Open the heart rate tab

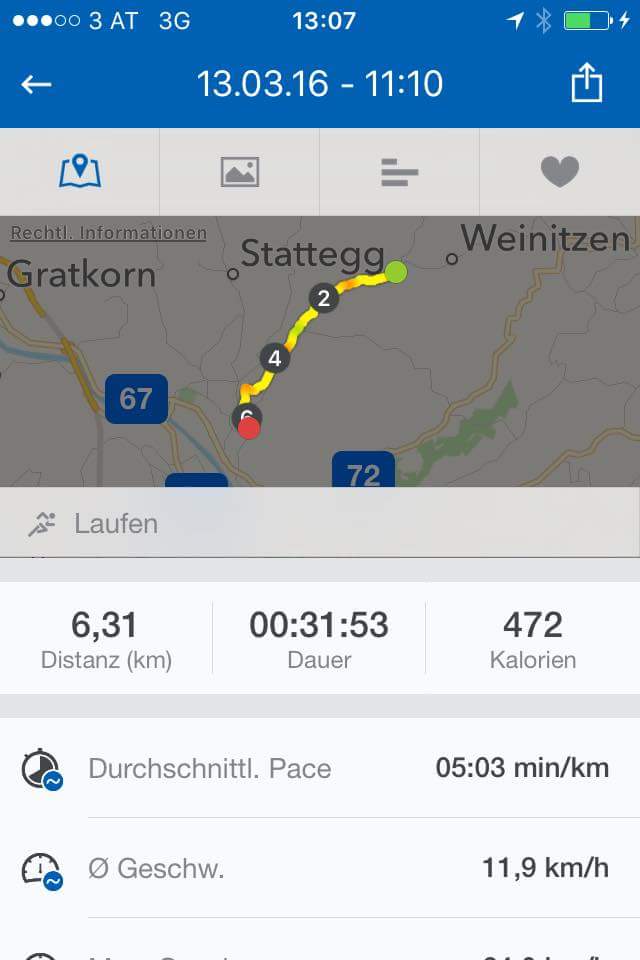pyautogui.click(x=560, y=172)
